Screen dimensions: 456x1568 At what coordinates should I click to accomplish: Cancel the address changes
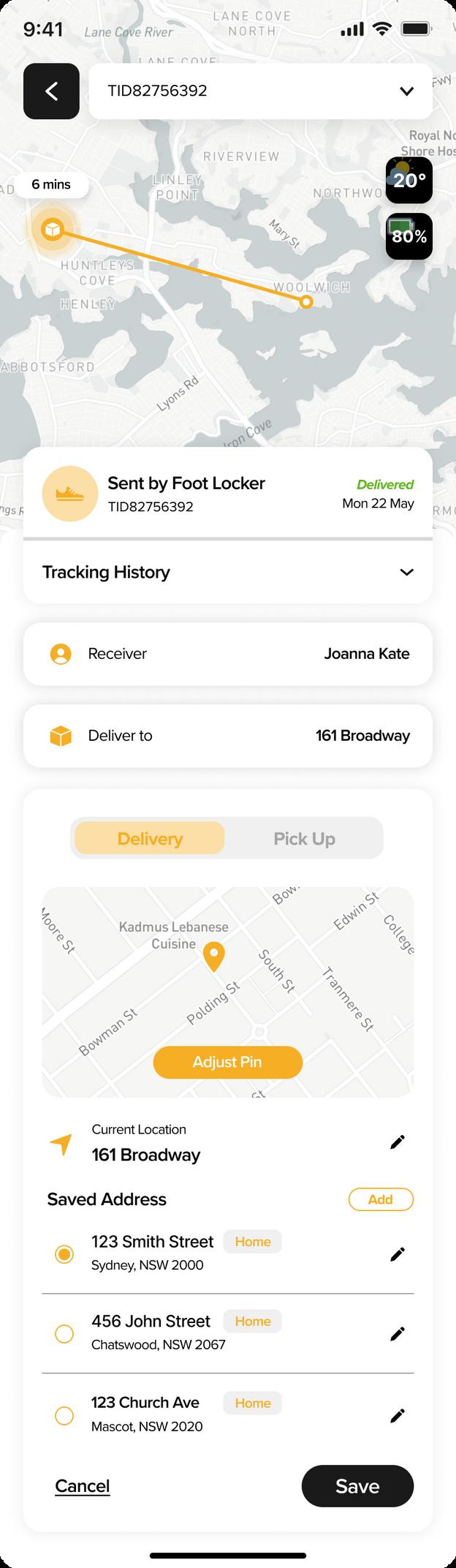(83, 1486)
